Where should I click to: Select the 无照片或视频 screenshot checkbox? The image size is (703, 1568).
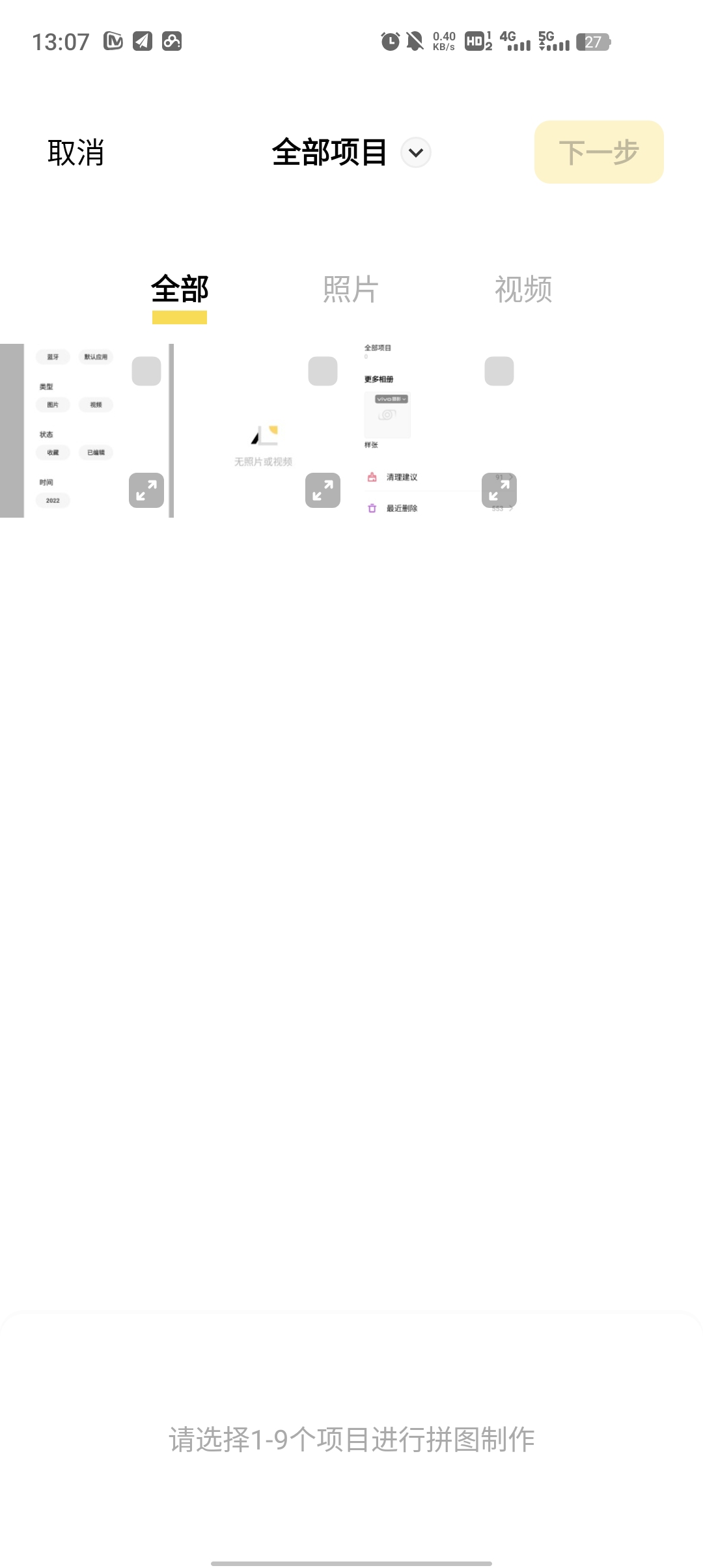point(323,371)
